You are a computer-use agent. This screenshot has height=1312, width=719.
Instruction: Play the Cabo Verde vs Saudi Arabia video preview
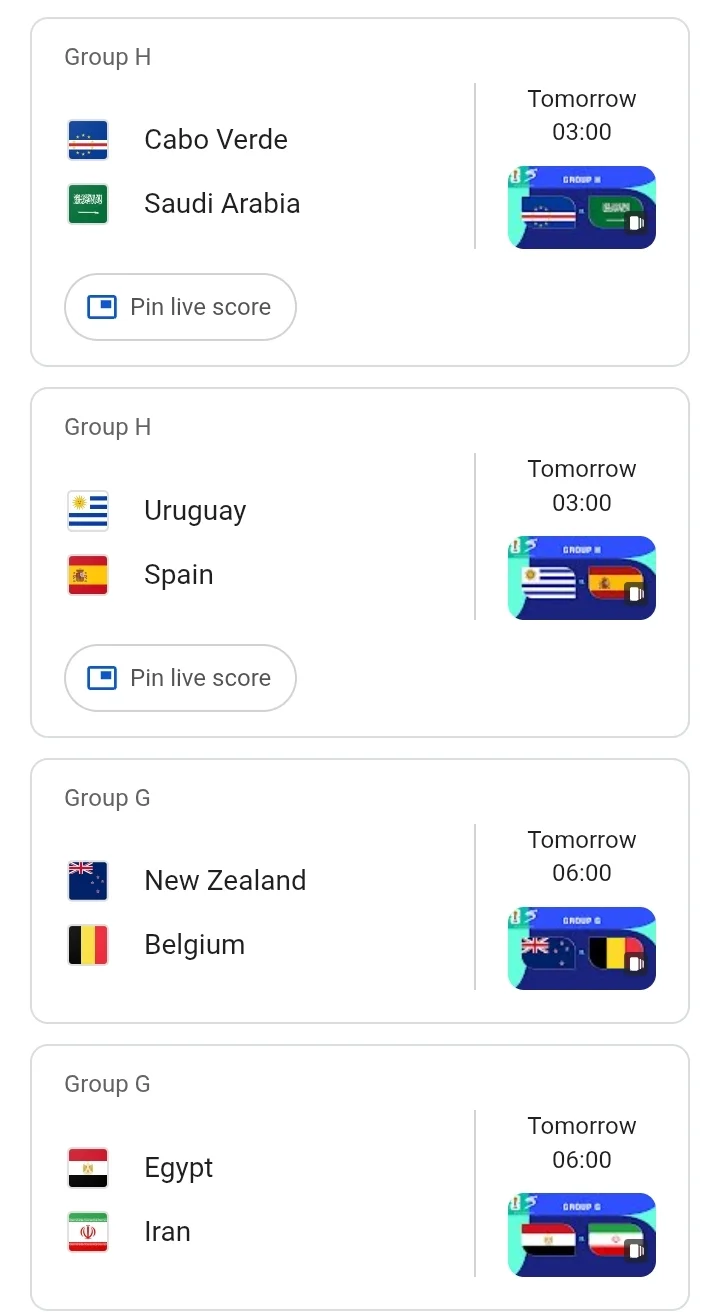click(x=582, y=207)
